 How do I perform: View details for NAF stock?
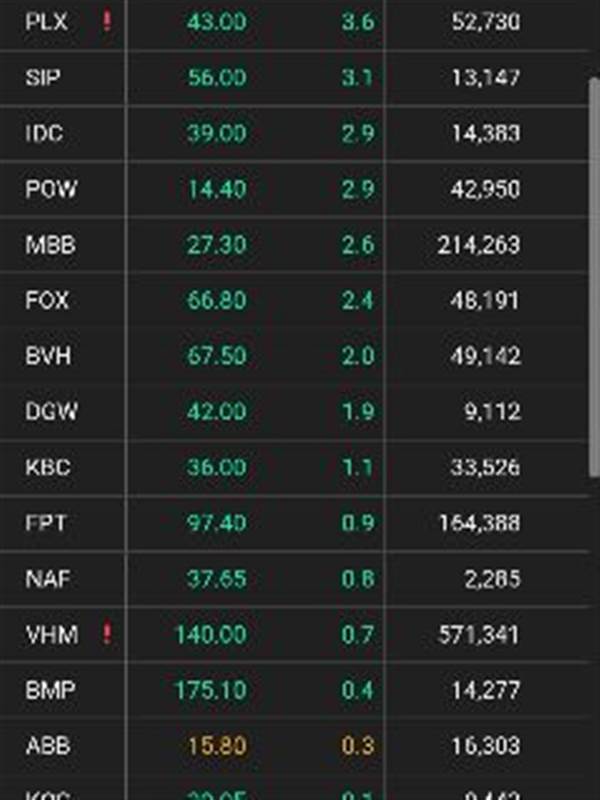tap(294, 579)
